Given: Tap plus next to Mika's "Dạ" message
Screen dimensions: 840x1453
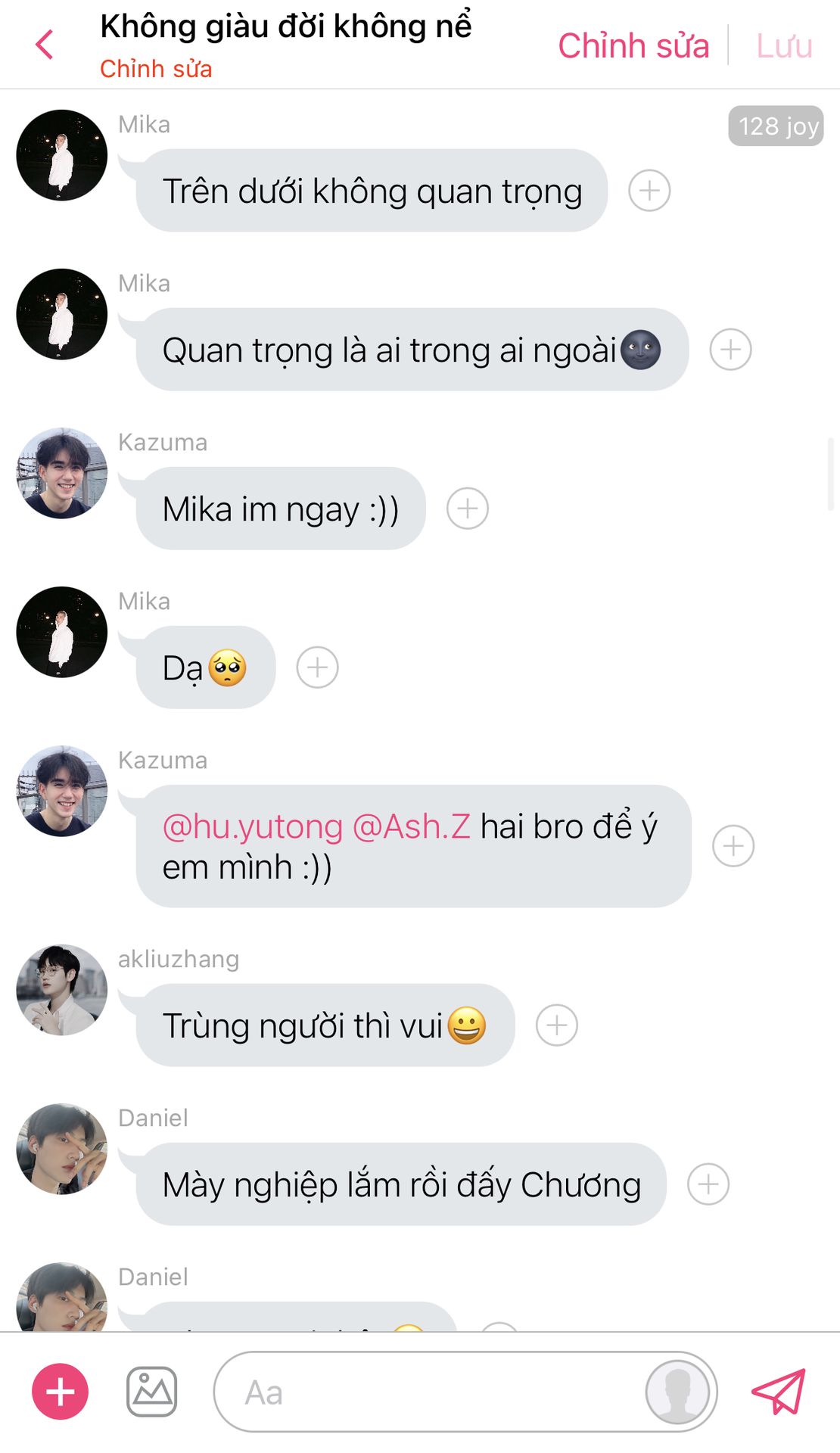Looking at the screenshot, I should [317, 667].
